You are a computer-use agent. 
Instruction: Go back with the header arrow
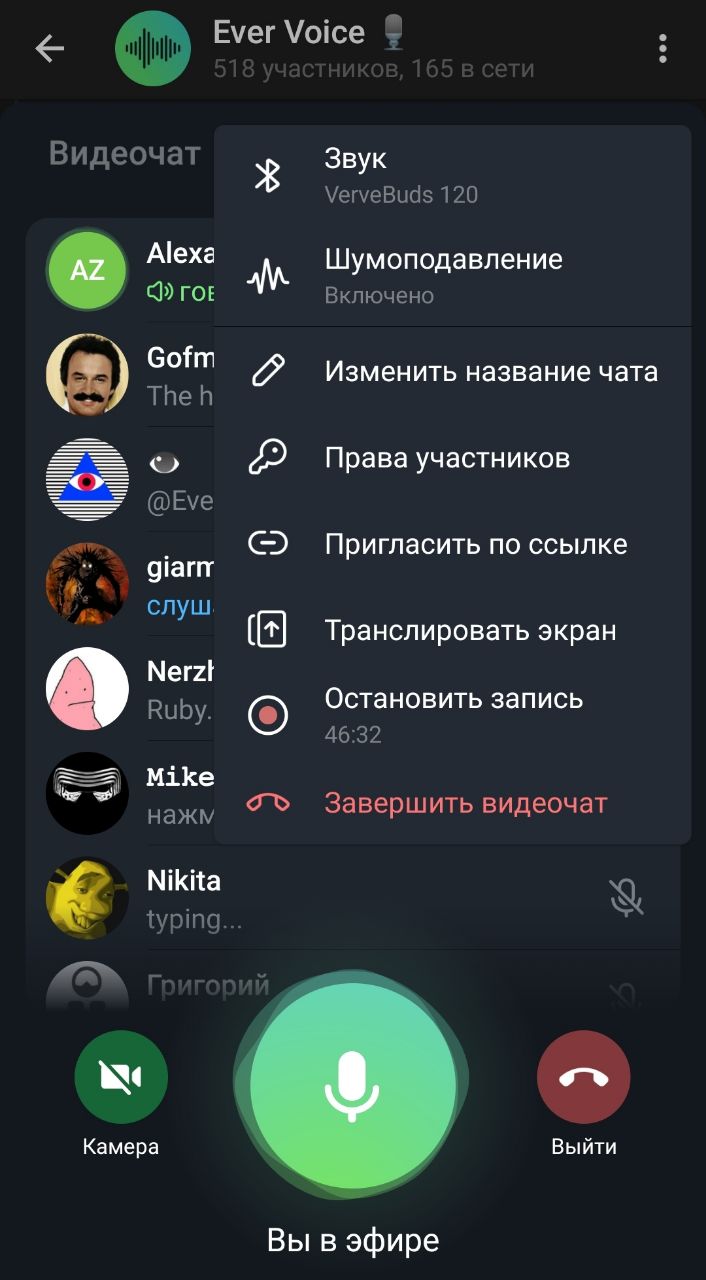click(x=50, y=48)
